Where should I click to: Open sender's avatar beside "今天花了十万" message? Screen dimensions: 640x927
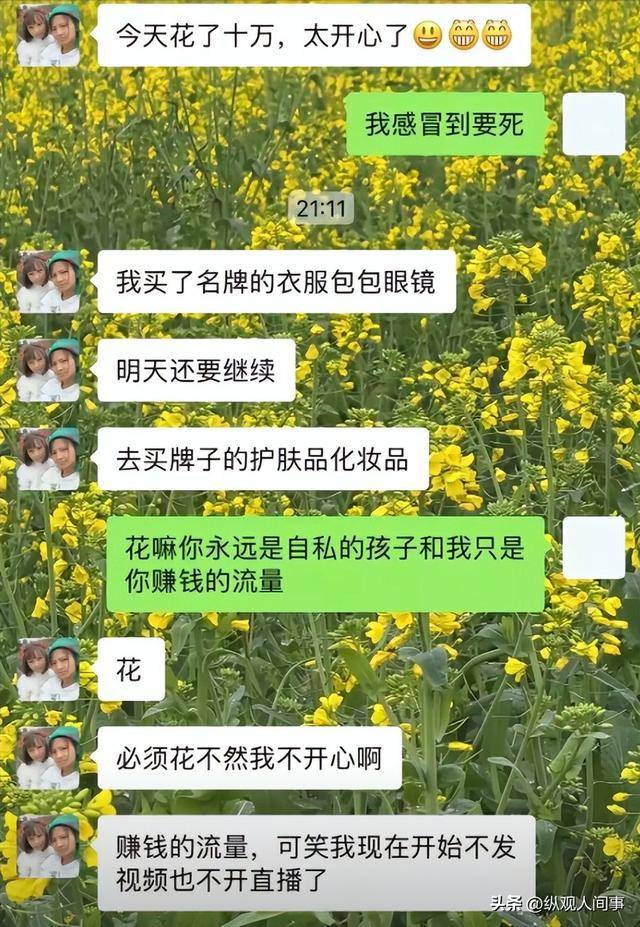(x=48, y=35)
